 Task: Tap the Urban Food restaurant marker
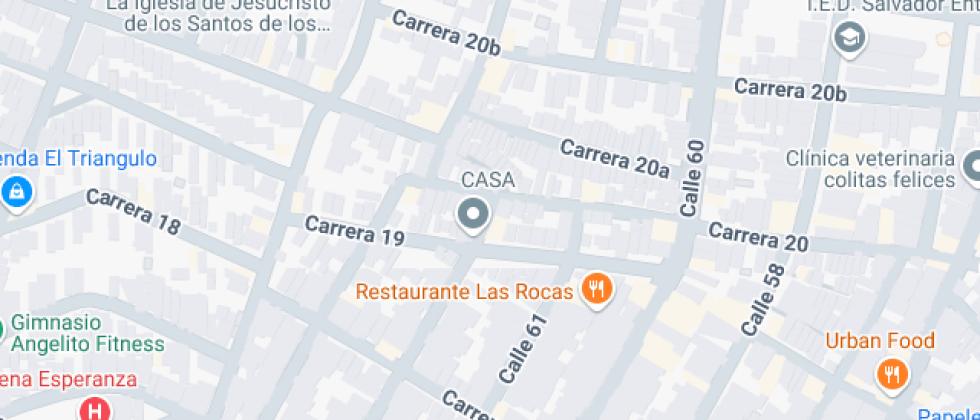890,374
